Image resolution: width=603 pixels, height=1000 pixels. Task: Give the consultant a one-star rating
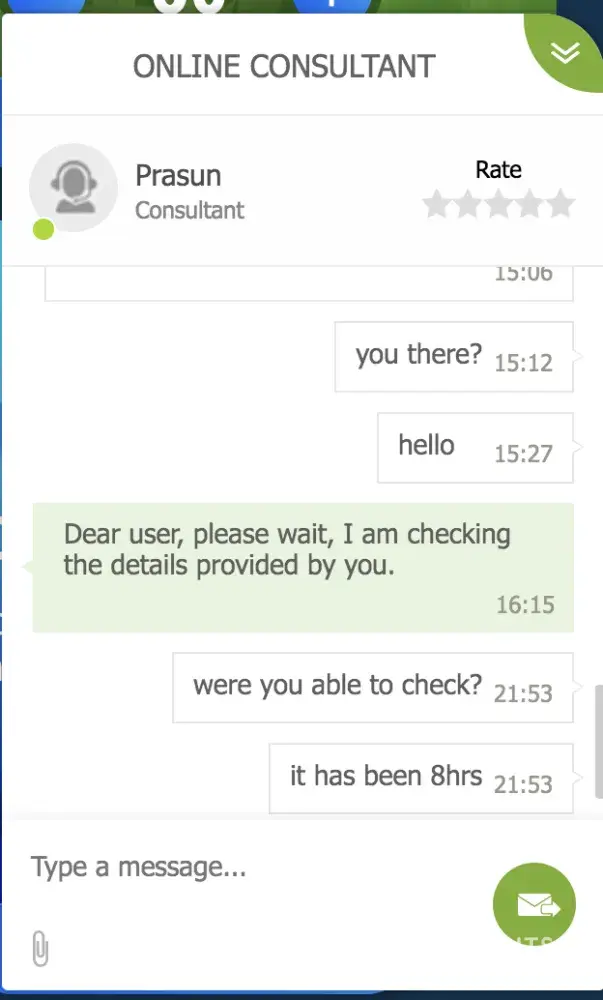click(x=436, y=205)
